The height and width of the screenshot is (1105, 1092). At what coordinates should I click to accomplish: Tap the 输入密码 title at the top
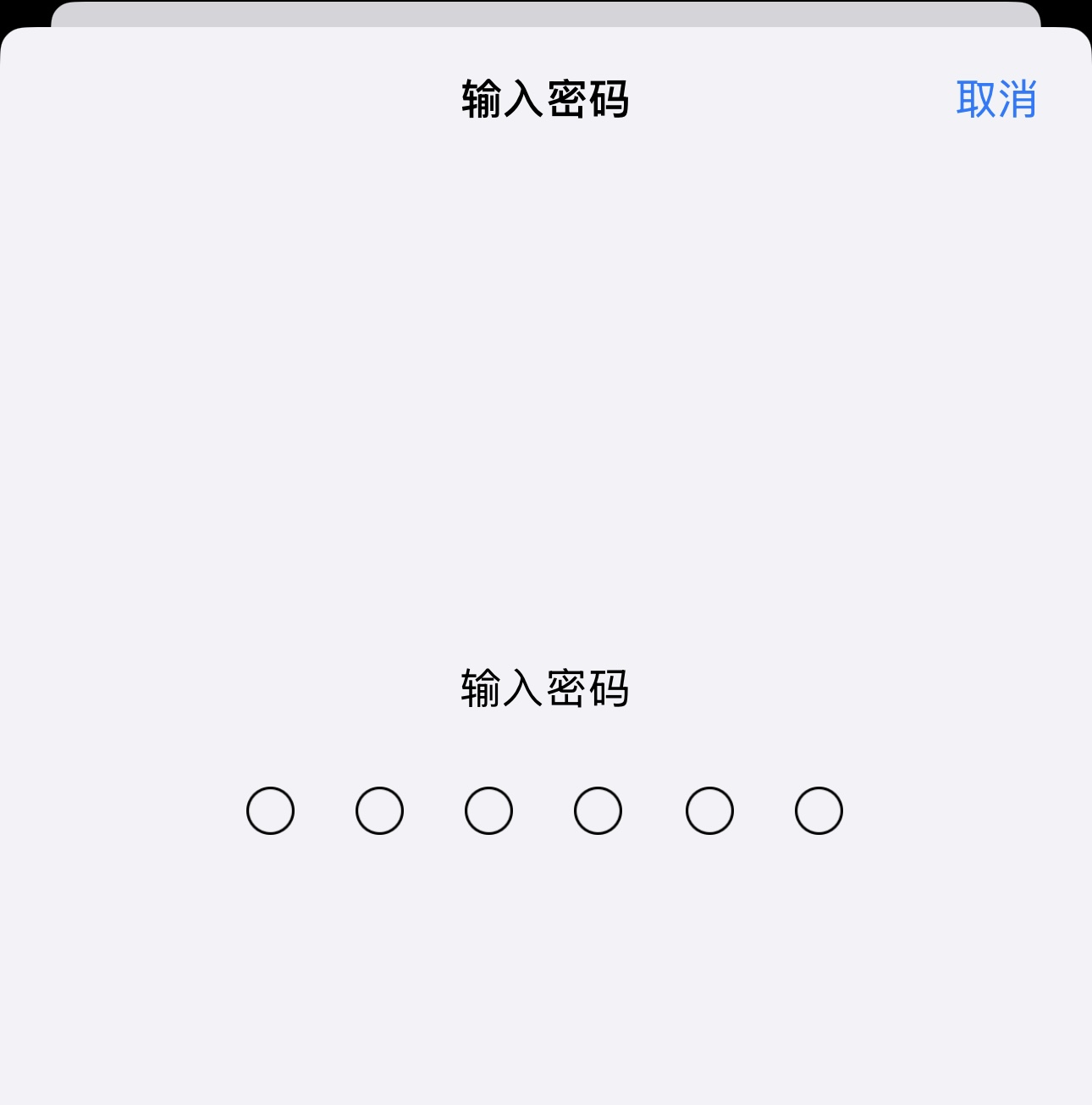(x=546, y=97)
